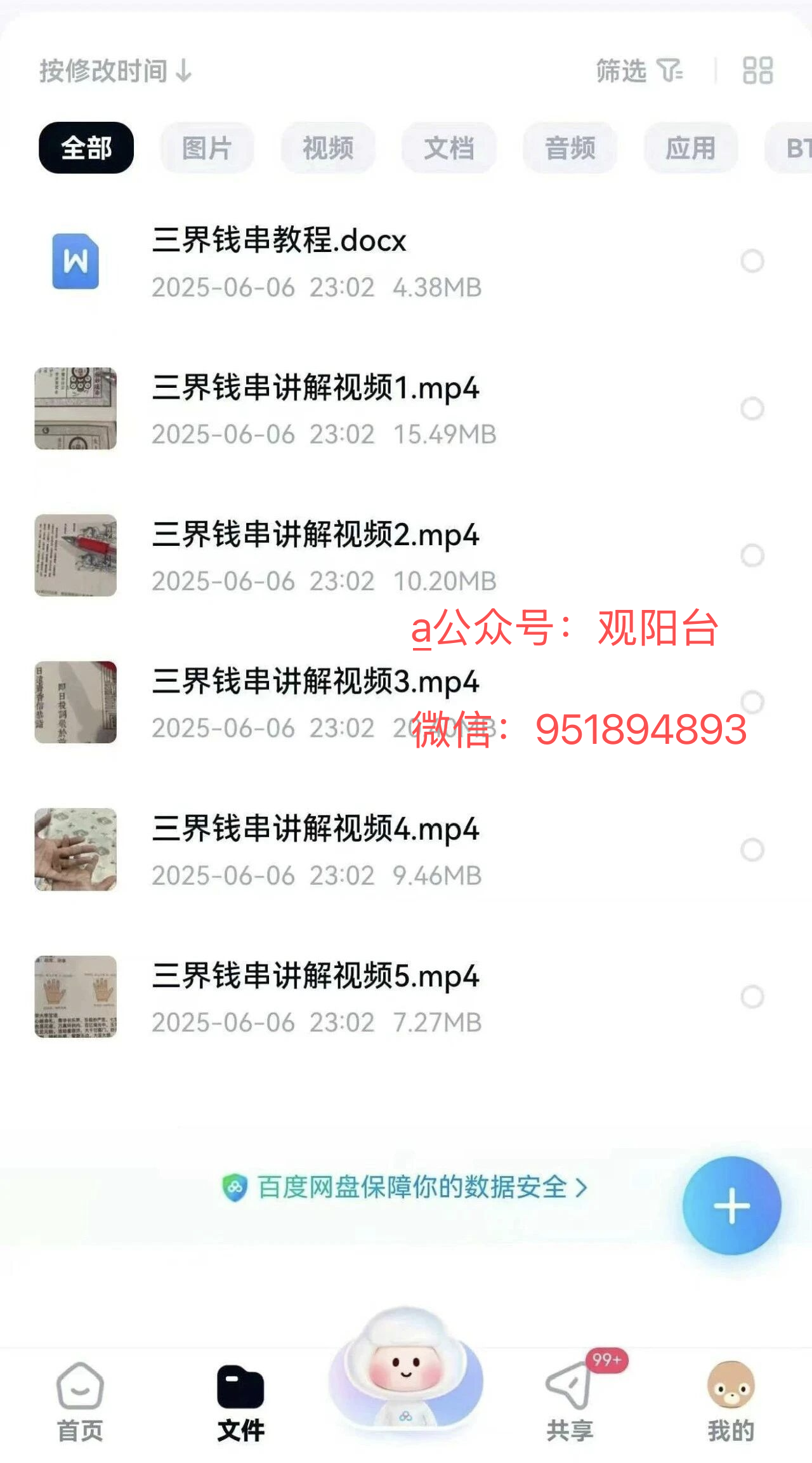Select the 视频 filter chip

pyautogui.click(x=328, y=148)
